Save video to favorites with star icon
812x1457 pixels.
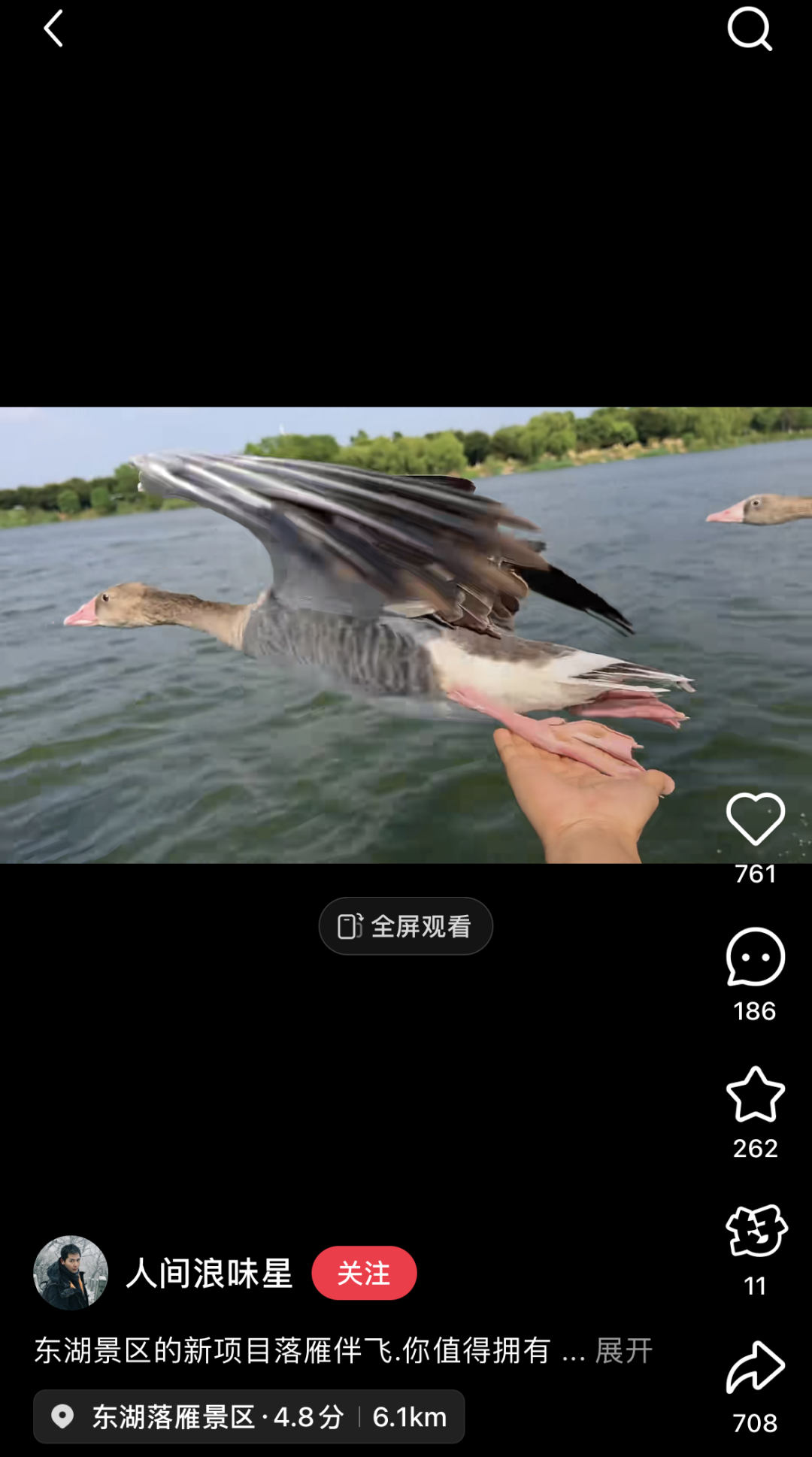click(x=755, y=1095)
